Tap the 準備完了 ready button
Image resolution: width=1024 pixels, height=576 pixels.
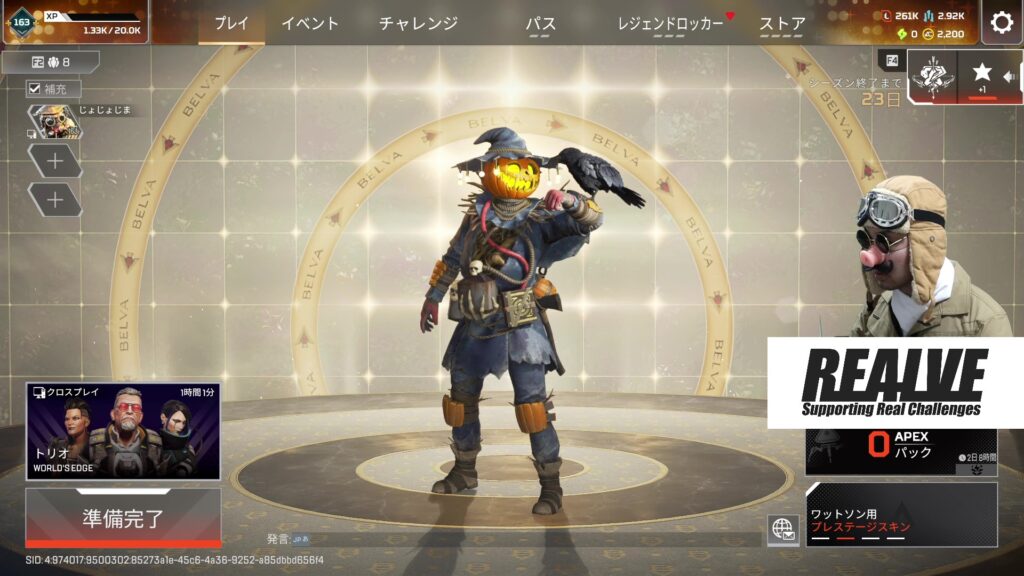pyautogui.click(x=122, y=518)
